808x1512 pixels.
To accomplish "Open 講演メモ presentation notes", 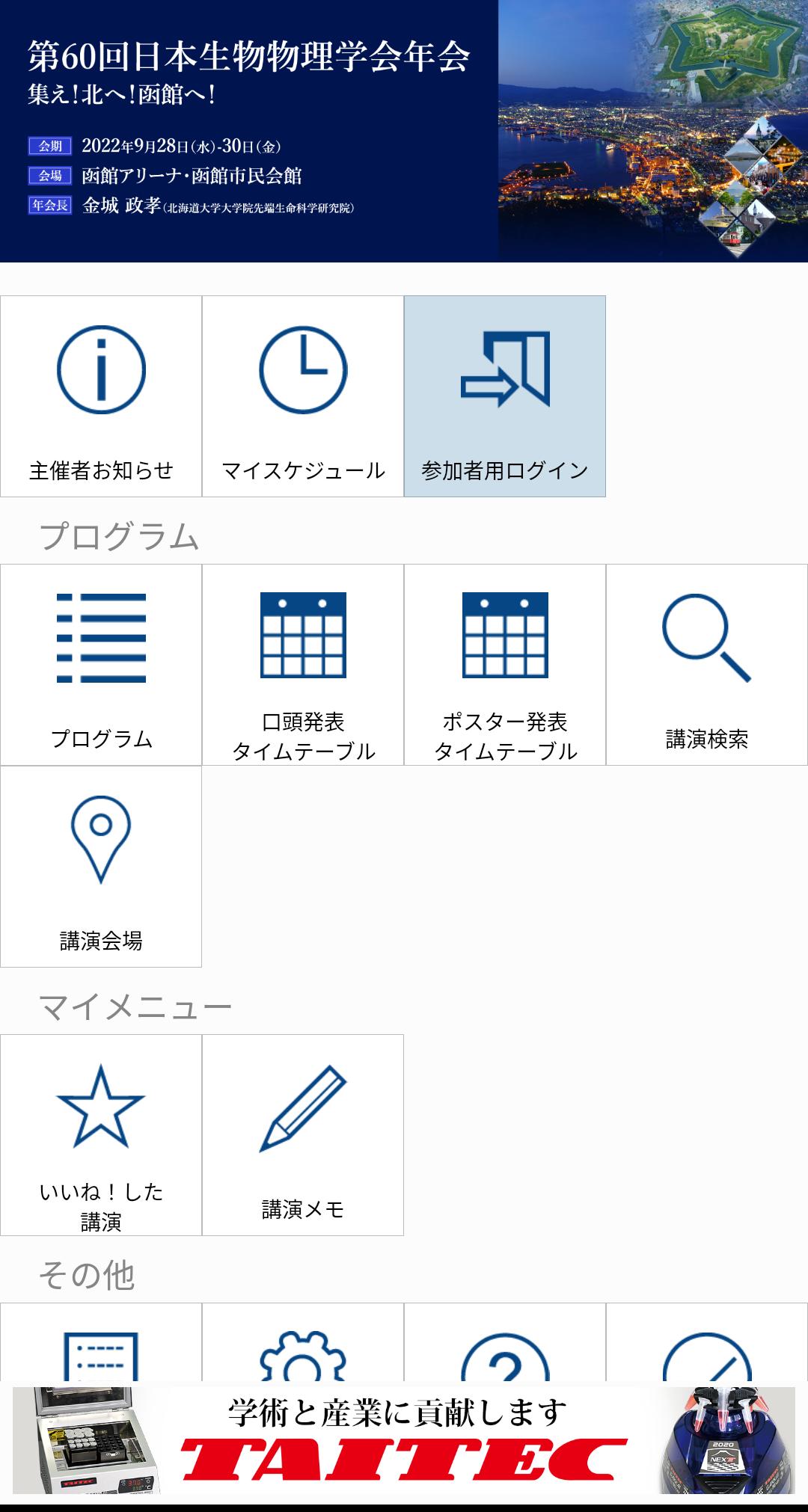I will click(303, 1135).
